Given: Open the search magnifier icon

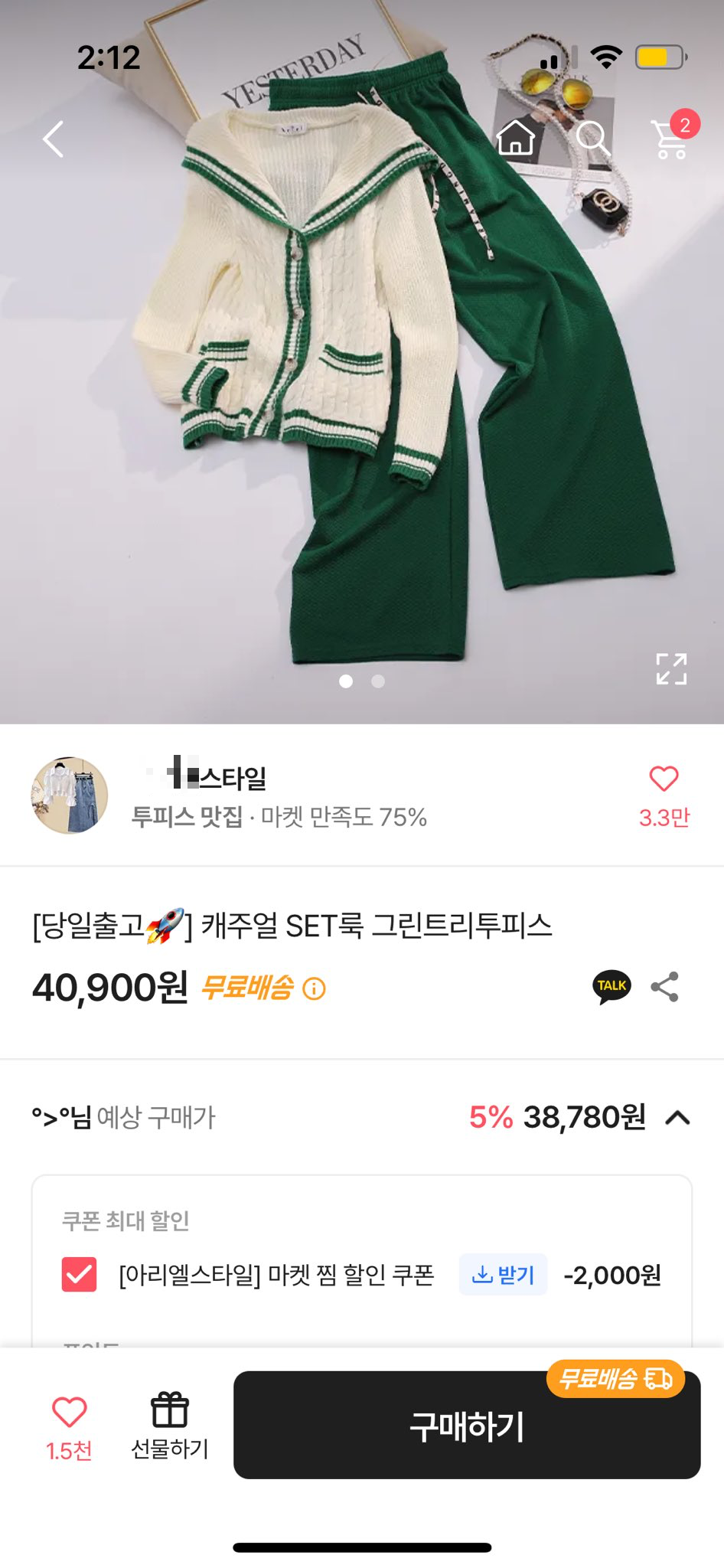Looking at the screenshot, I should [x=592, y=139].
